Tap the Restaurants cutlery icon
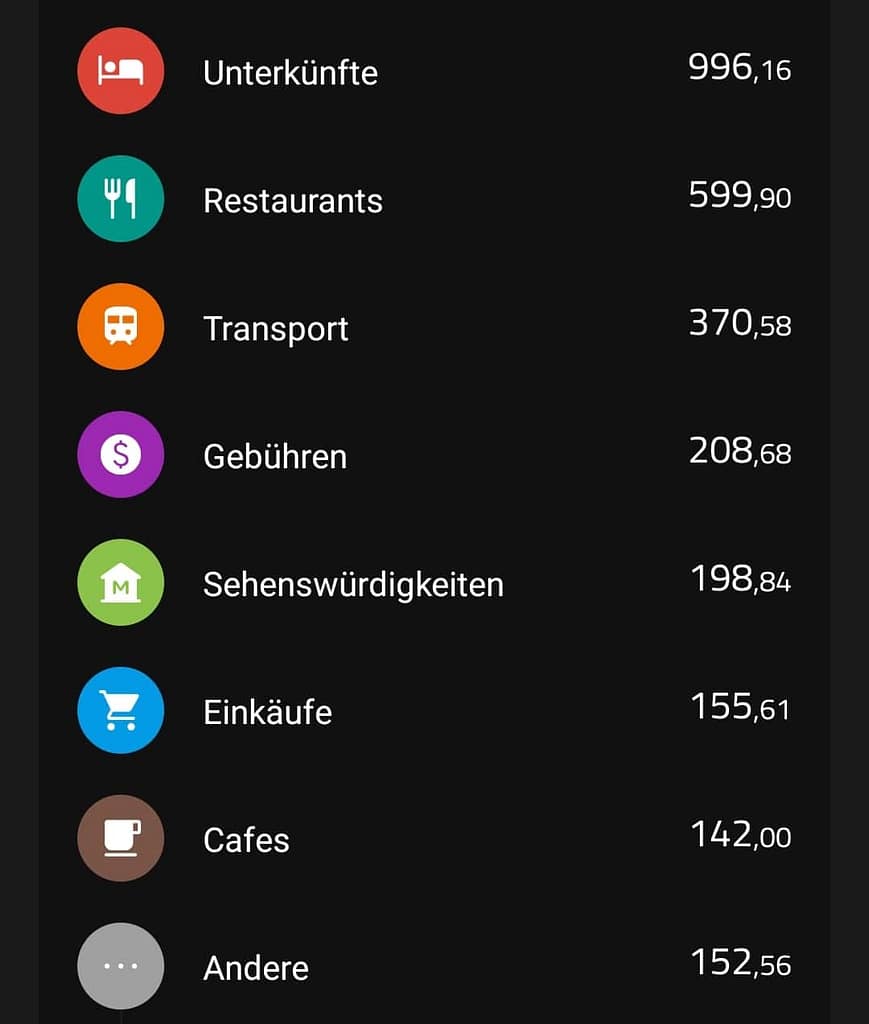This screenshot has height=1024, width=869. coord(120,199)
